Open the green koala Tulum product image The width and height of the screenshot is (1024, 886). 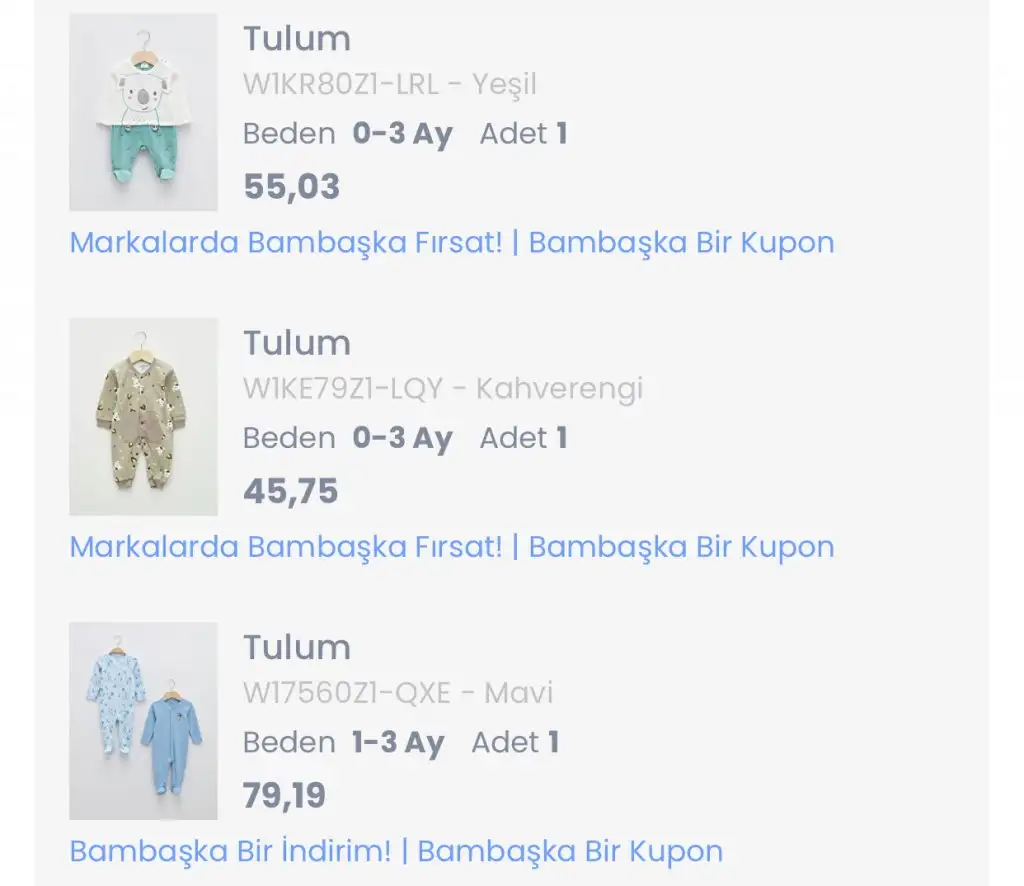(x=143, y=112)
